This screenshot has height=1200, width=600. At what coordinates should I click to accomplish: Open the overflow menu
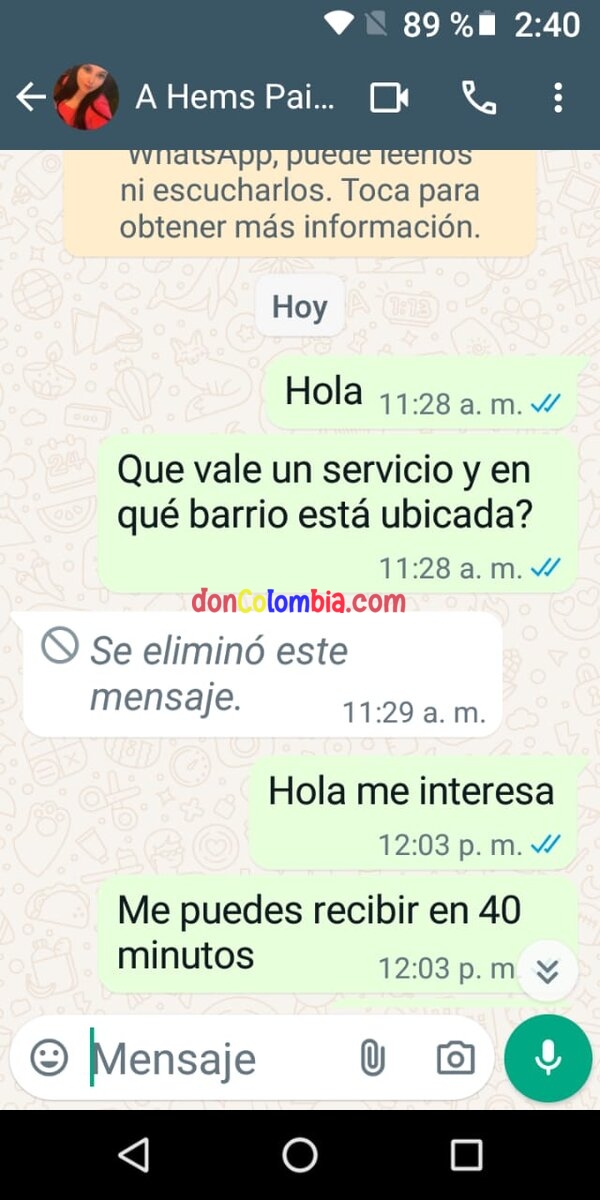click(x=558, y=97)
